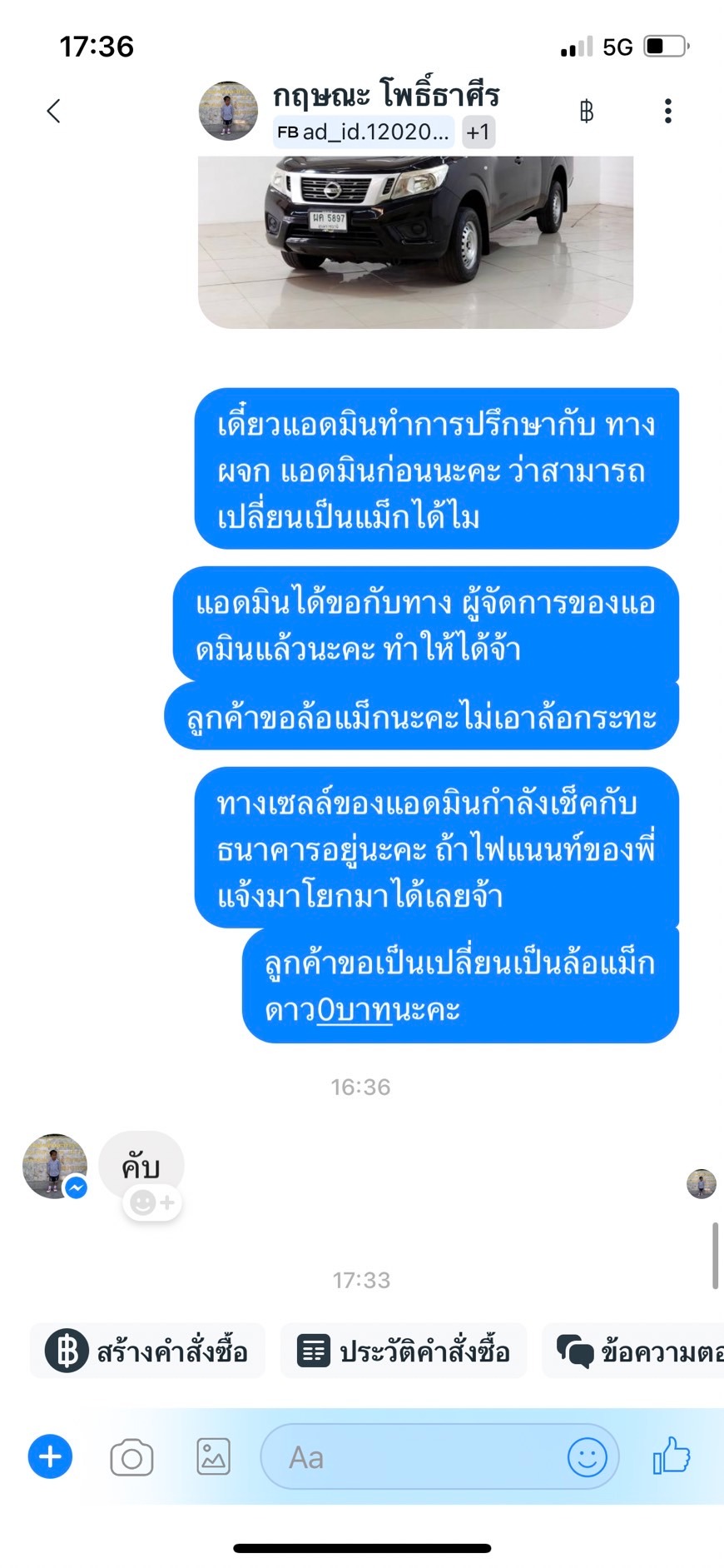Open the three-dot overflow menu

pyautogui.click(x=667, y=111)
